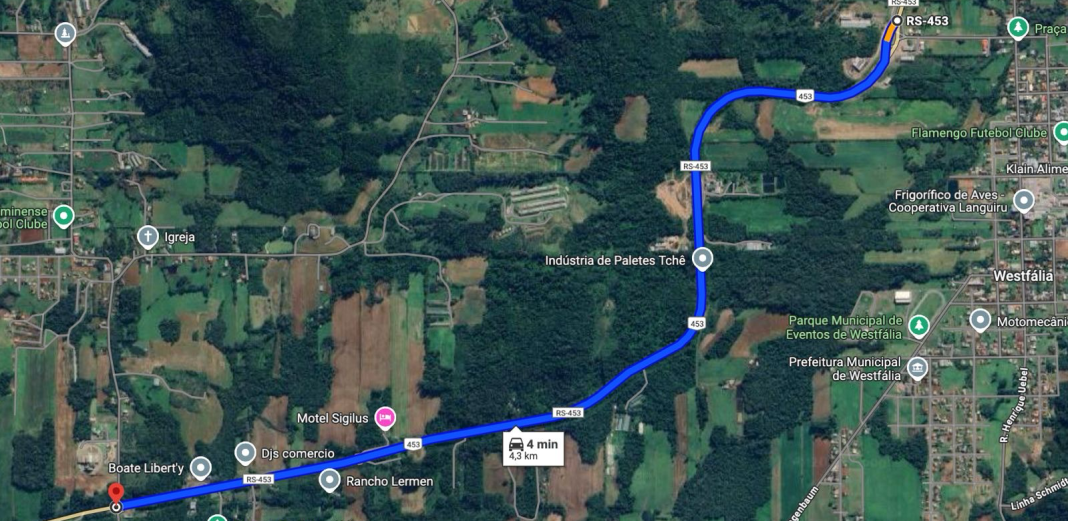
Task: Tap the Djs comercio marker
Action: (245, 453)
